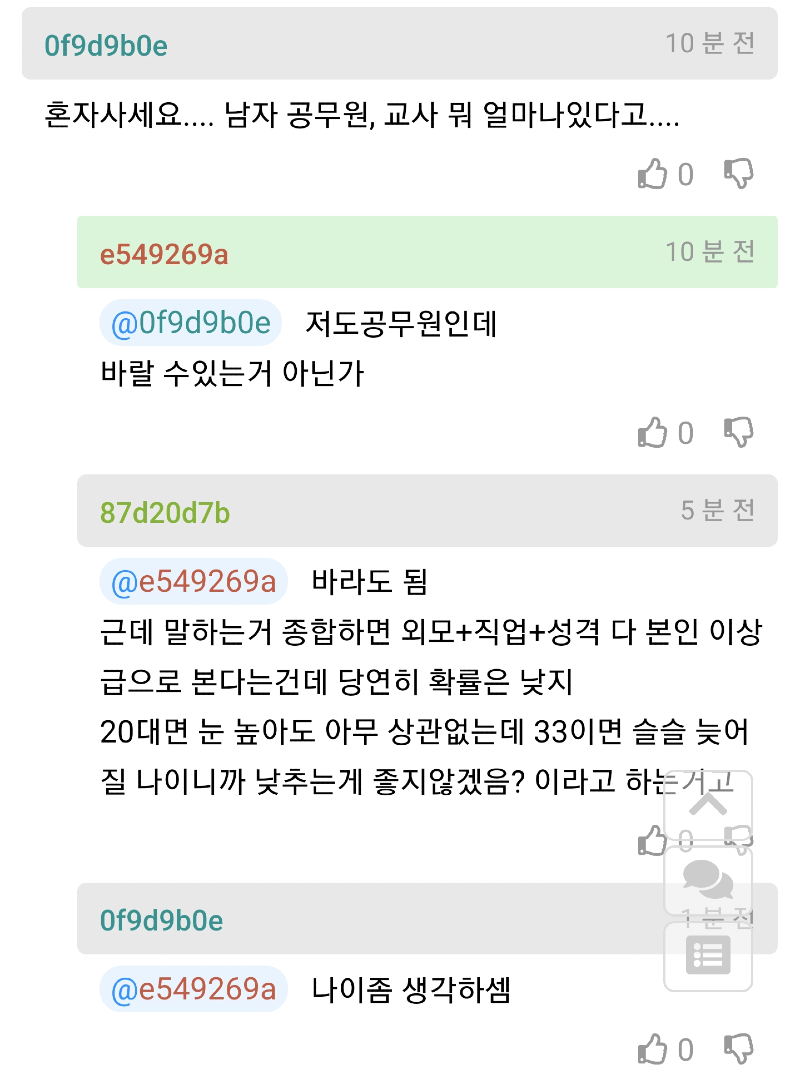The image size is (800, 1084).
Task: Open username 87d20d7b in the comment header
Action: 165,513
